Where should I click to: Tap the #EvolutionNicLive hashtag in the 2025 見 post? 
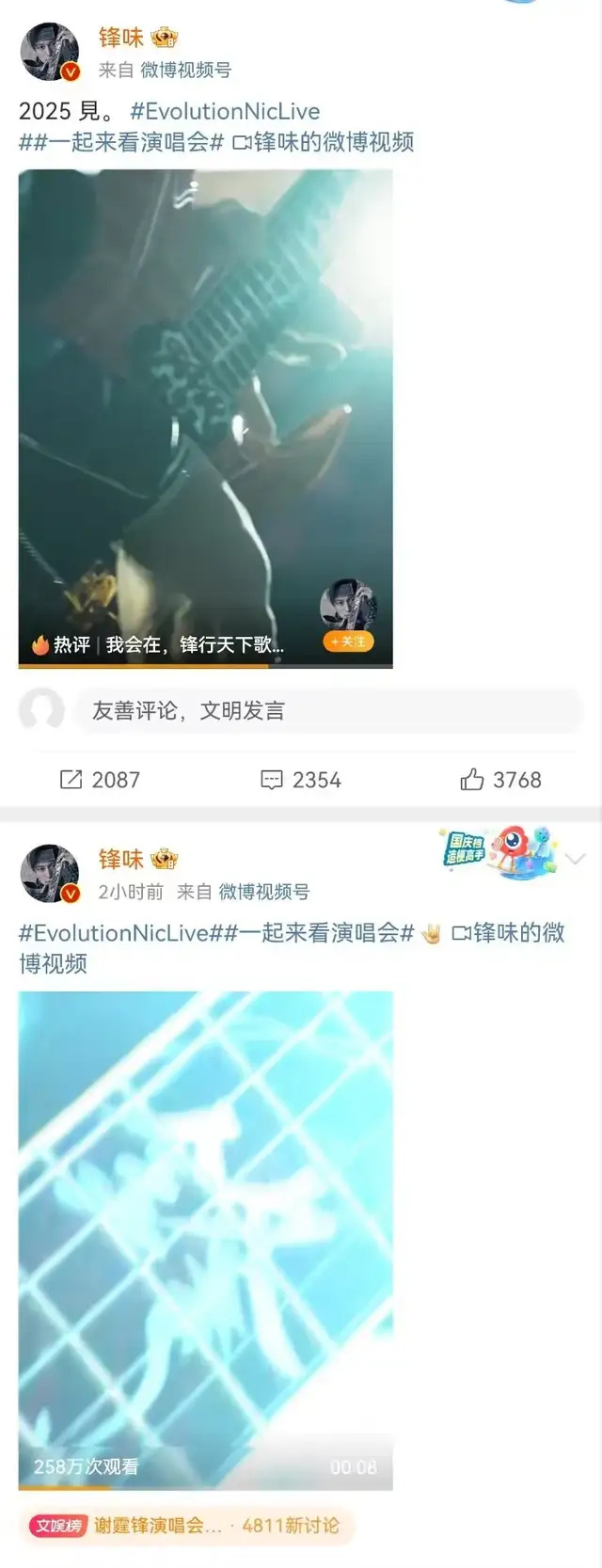225,111
